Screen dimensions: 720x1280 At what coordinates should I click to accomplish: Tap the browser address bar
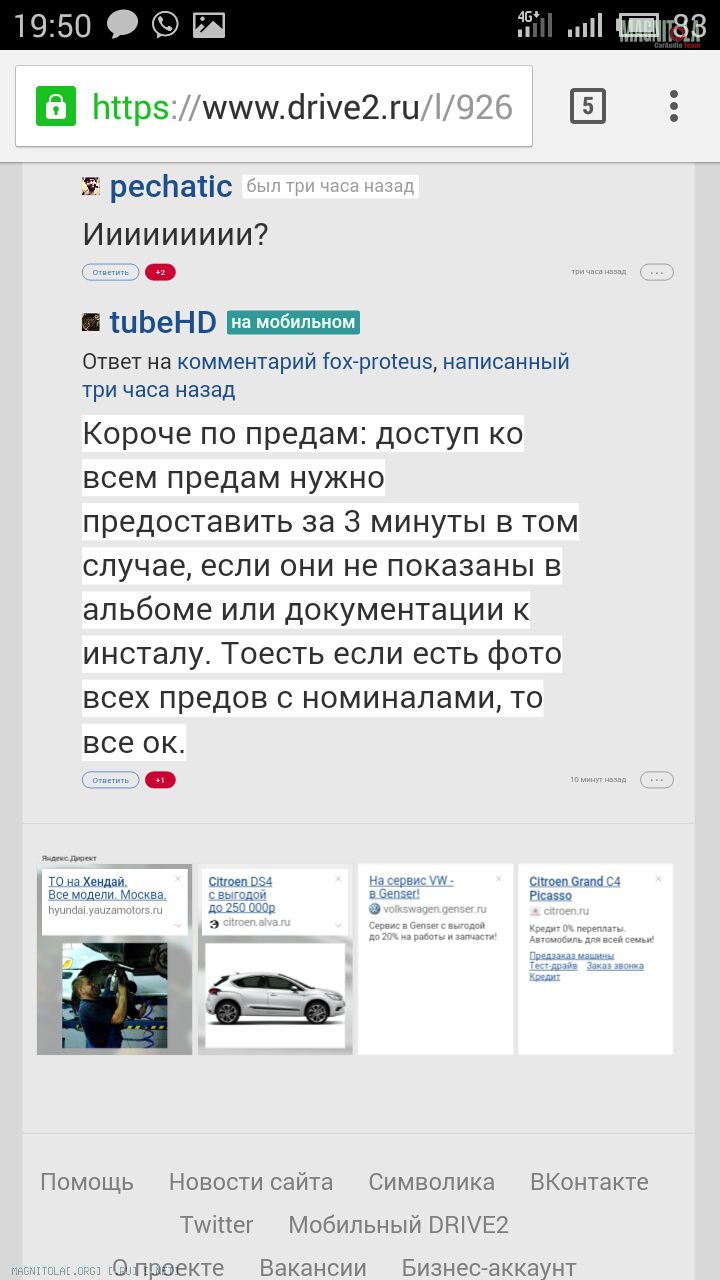pyautogui.click(x=300, y=107)
